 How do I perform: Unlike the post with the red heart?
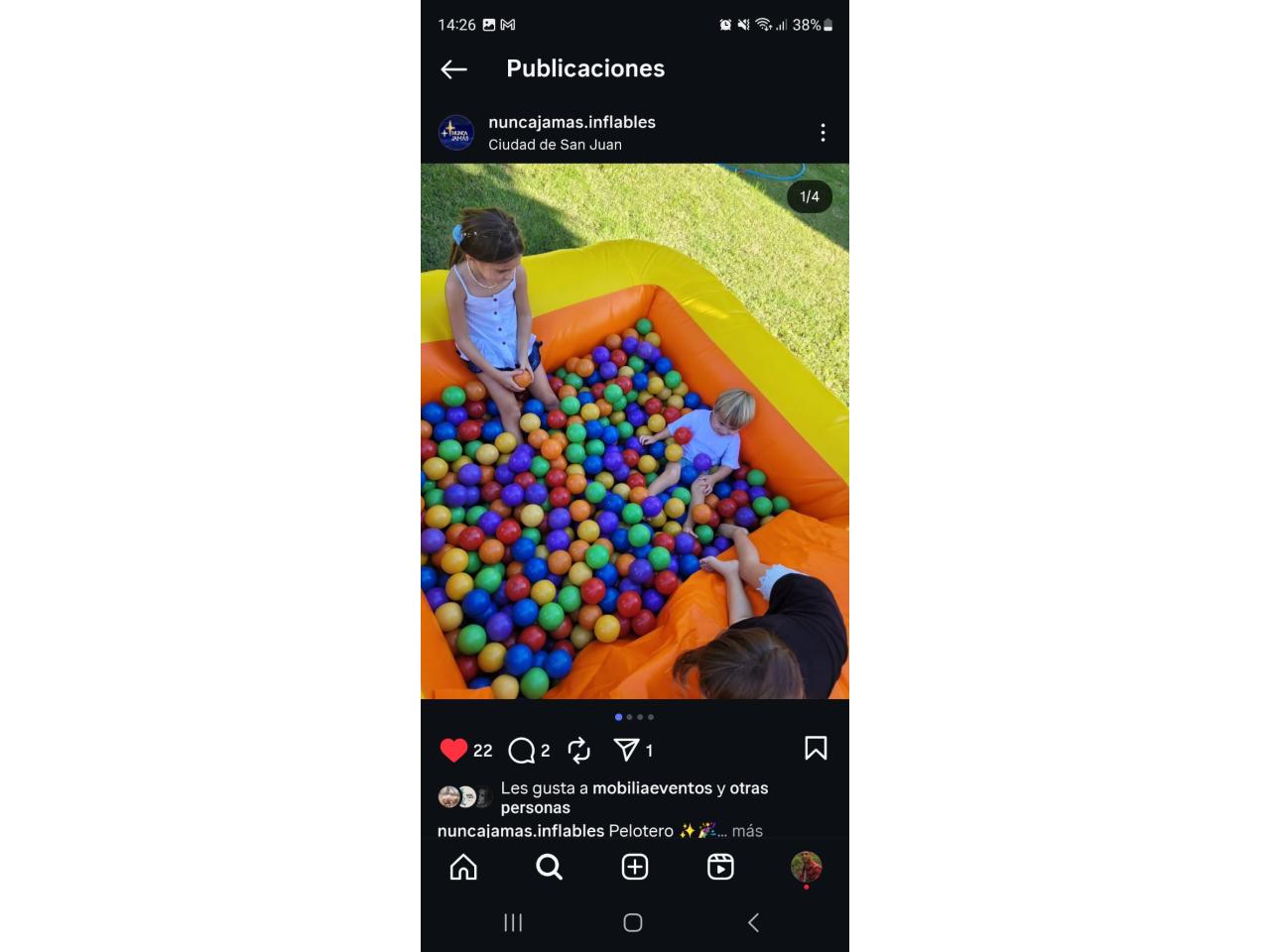click(x=453, y=750)
